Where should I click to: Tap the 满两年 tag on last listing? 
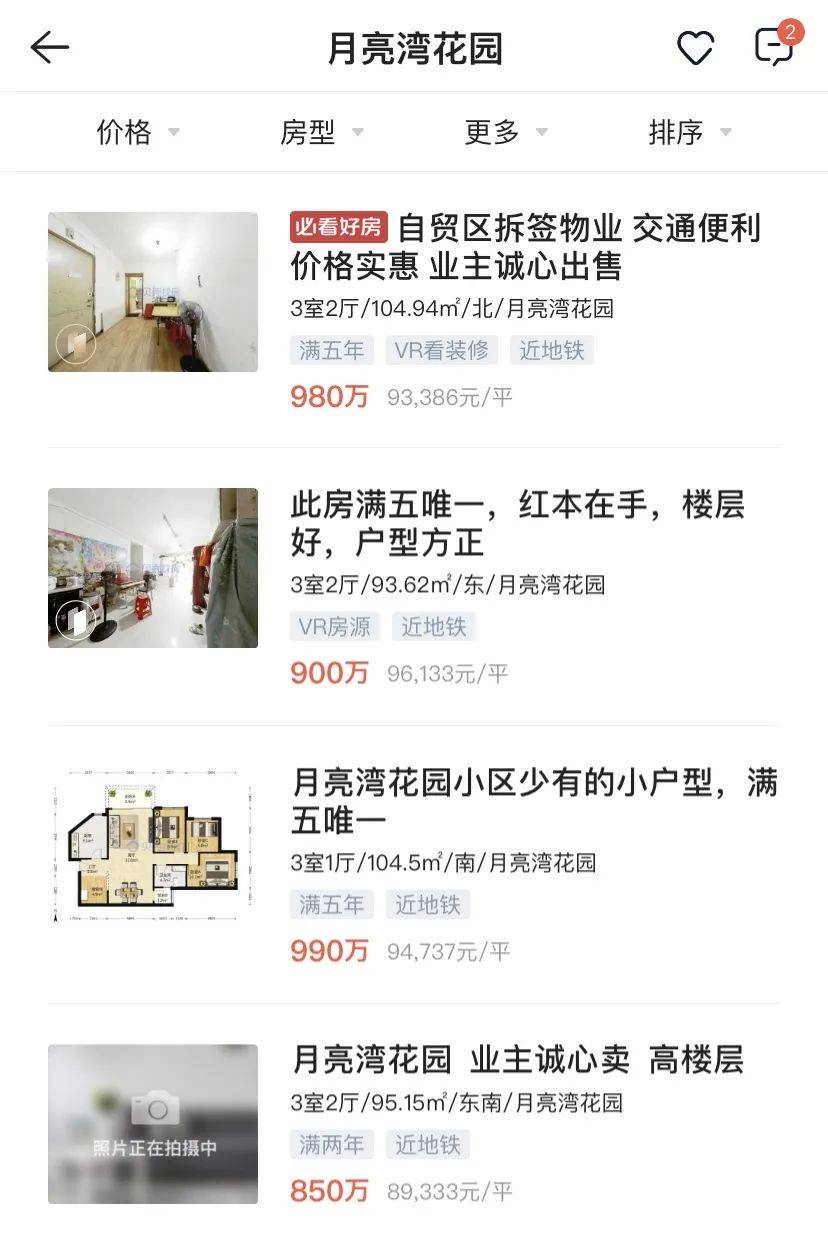330,1144
